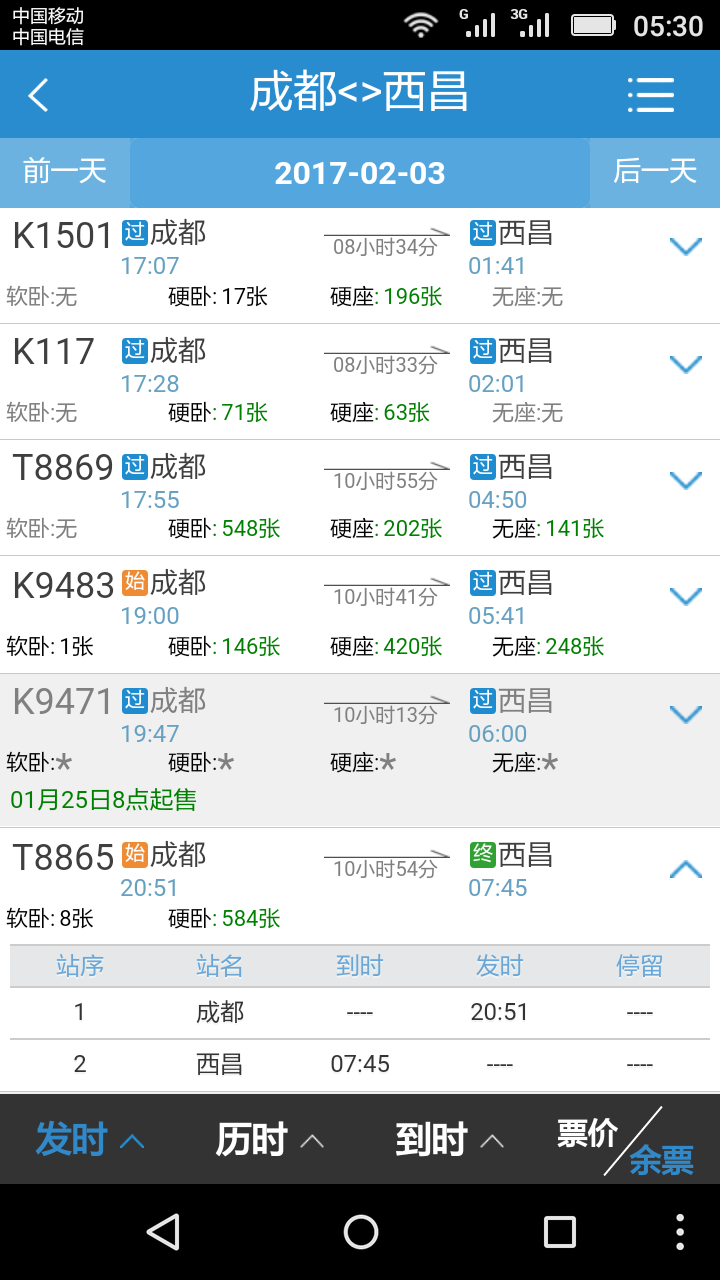The image size is (720, 1280).
Task: Expand details for train K117
Action: point(686,364)
